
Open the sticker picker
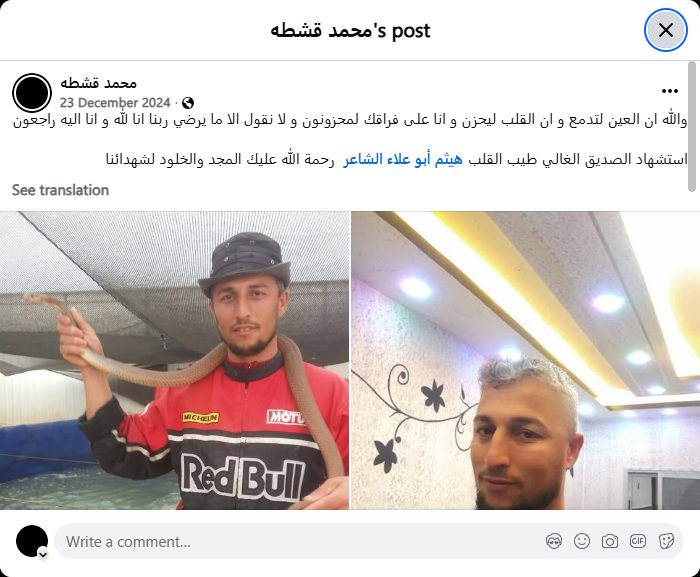666,542
